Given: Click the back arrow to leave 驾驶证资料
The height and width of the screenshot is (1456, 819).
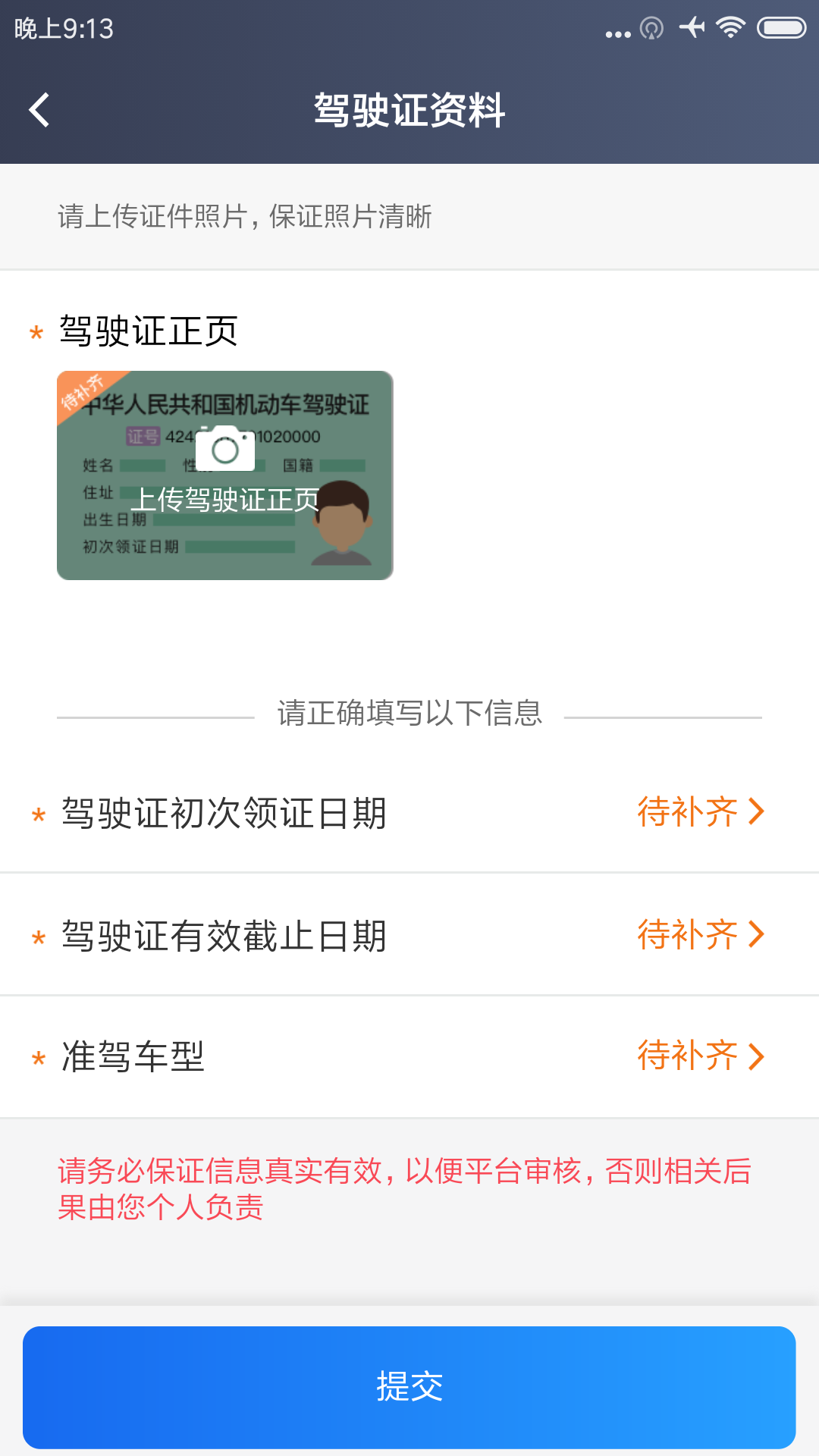Looking at the screenshot, I should 39,109.
